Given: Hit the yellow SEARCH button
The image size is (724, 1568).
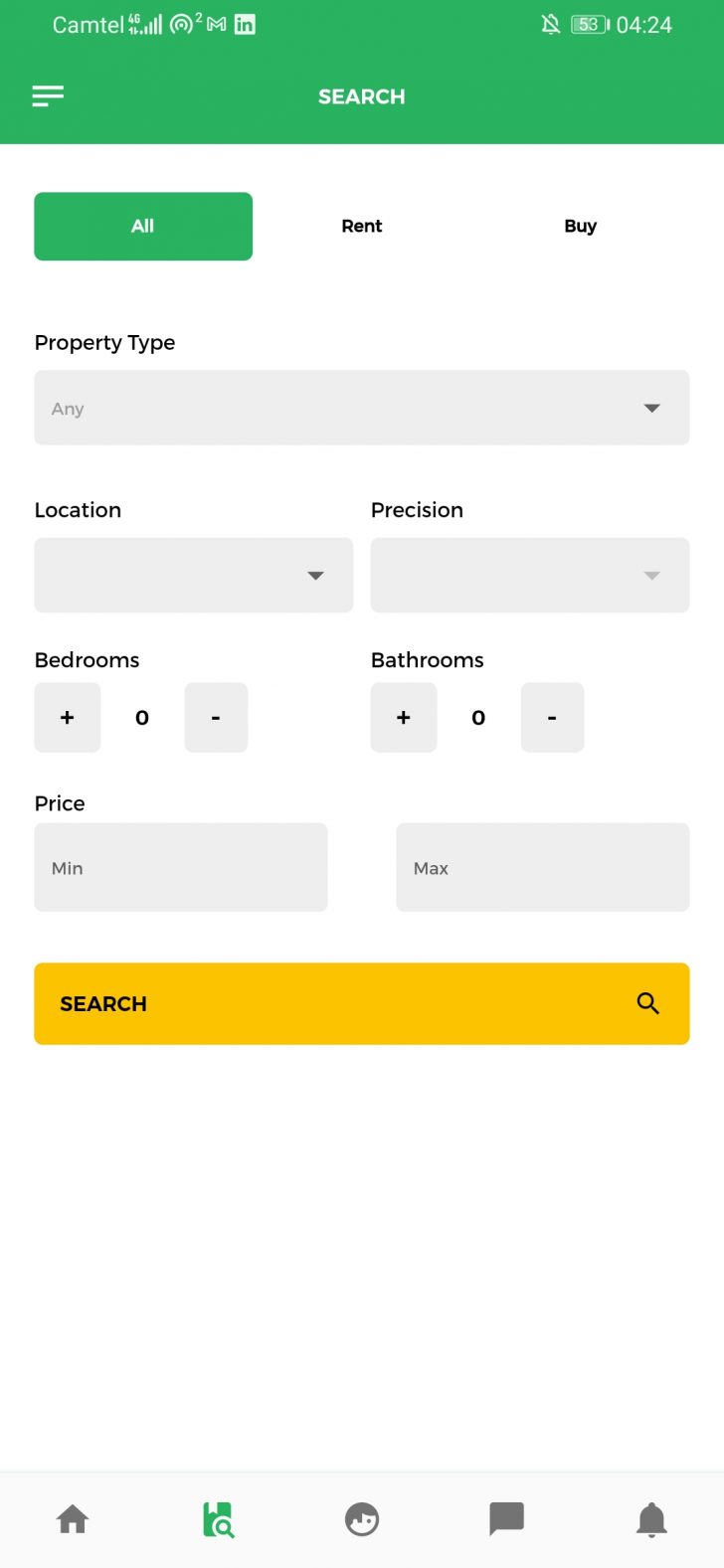Looking at the screenshot, I should point(361,1003).
